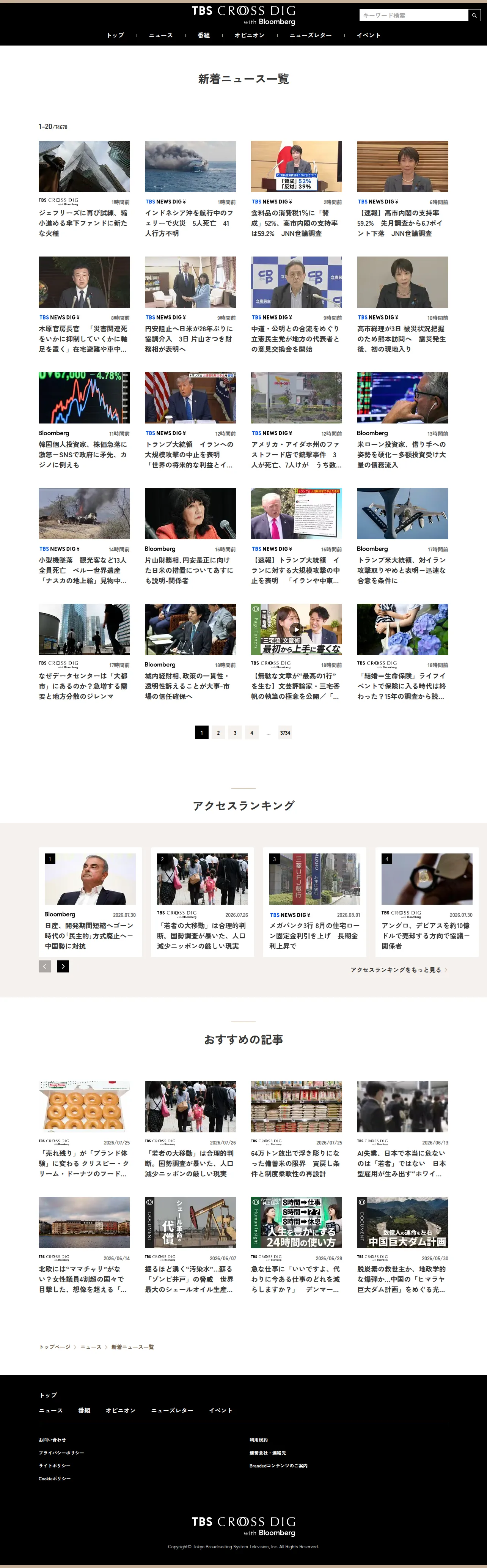Open 利用規約 in the footer
Image resolution: width=487 pixels, height=1568 pixels.
point(259,1440)
